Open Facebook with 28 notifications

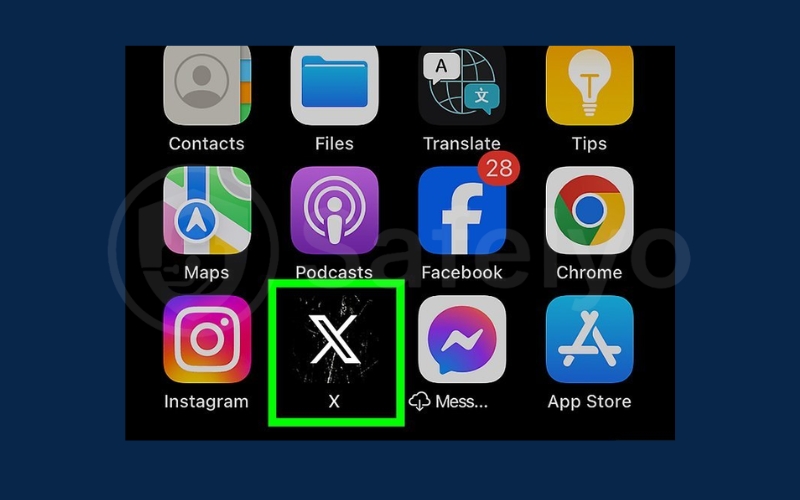(x=460, y=210)
